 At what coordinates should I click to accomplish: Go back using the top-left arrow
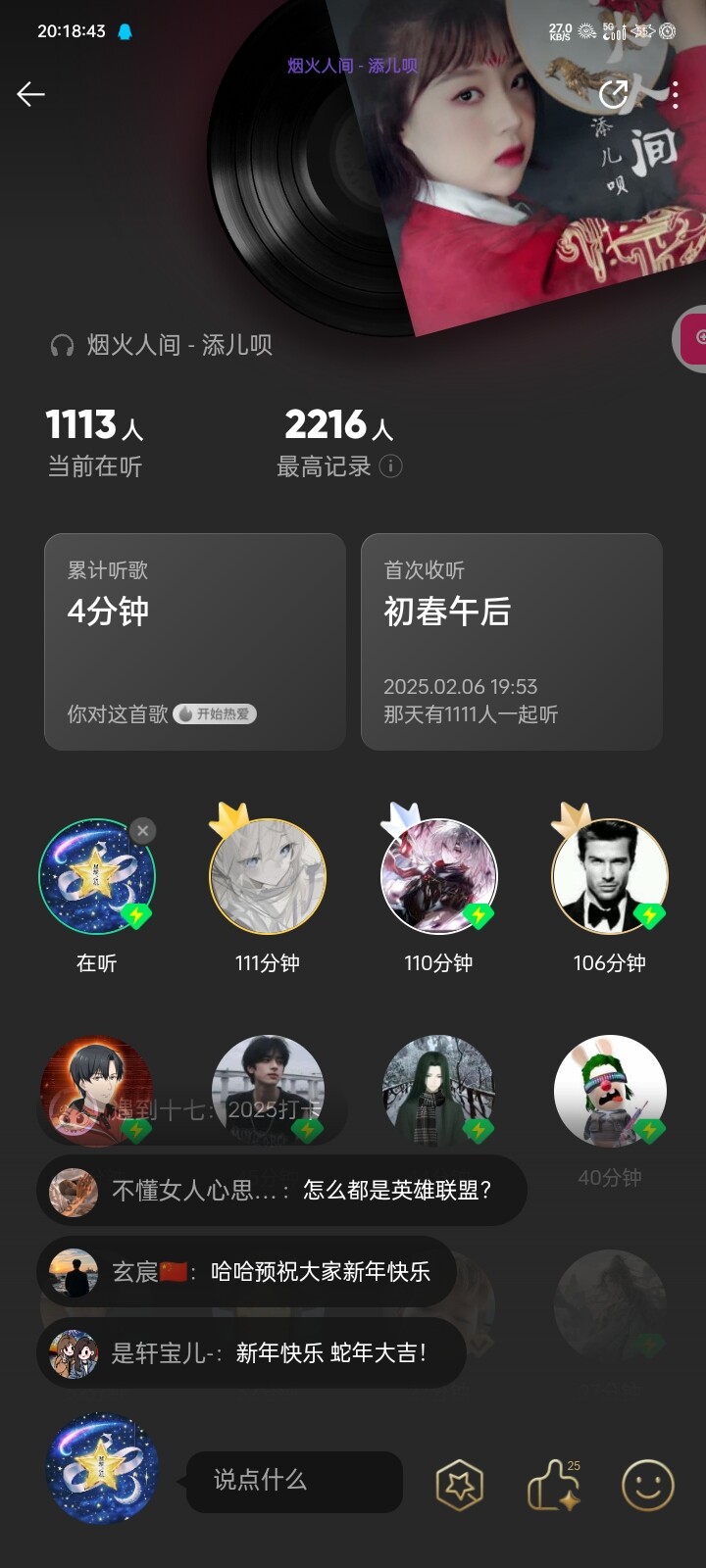(x=31, y=94)
